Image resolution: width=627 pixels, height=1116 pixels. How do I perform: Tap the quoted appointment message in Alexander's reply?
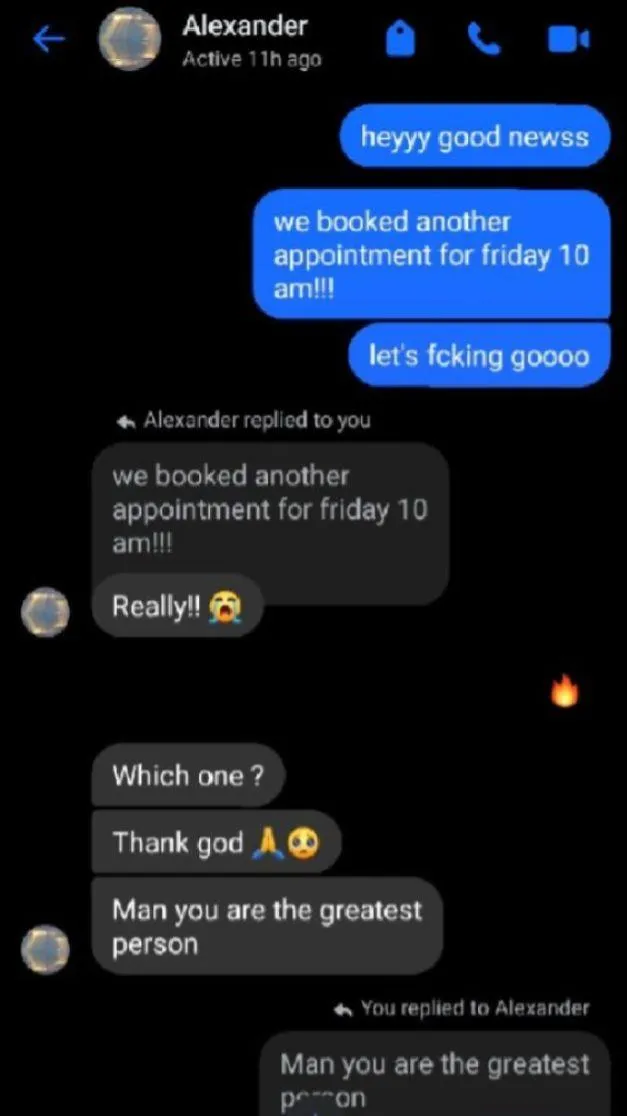tap(270, 509)
